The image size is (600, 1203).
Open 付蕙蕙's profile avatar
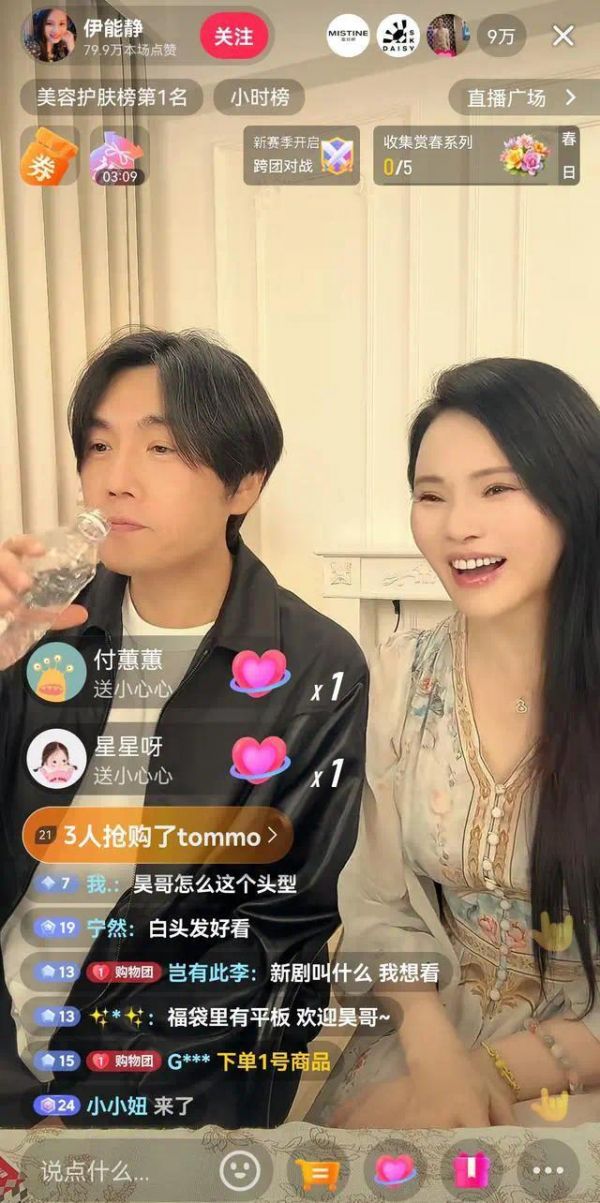pos(56,671)
